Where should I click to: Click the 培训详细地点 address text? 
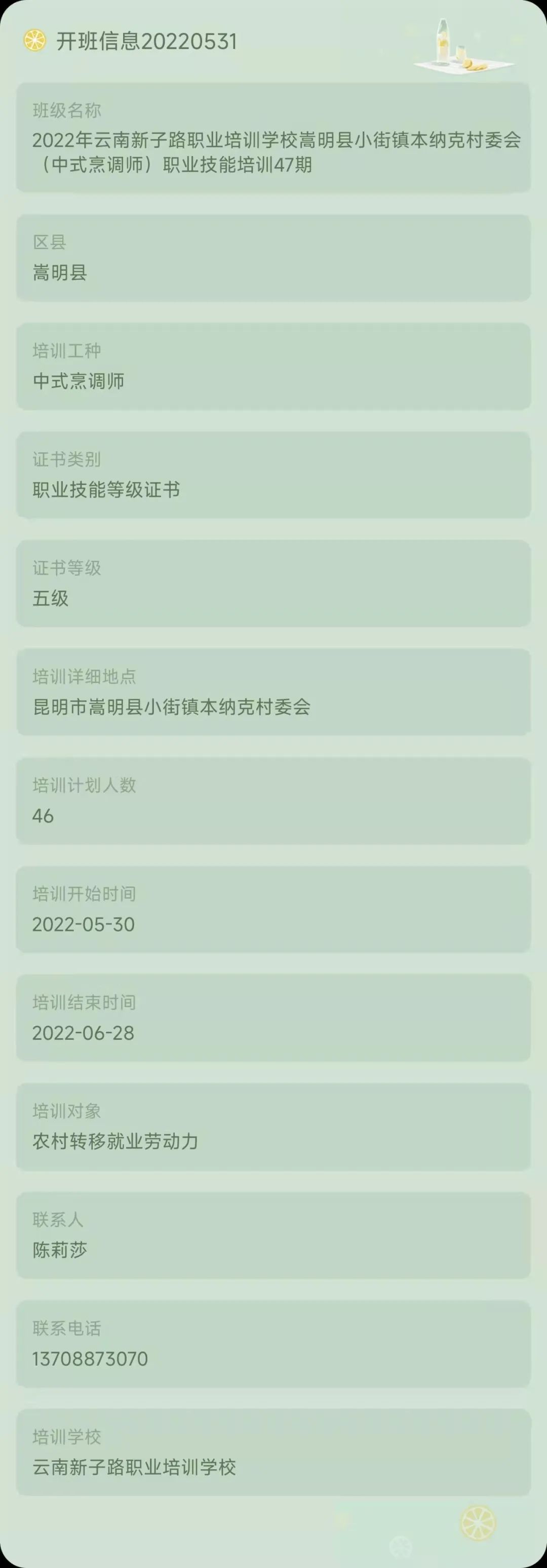(x=172, y=708)
